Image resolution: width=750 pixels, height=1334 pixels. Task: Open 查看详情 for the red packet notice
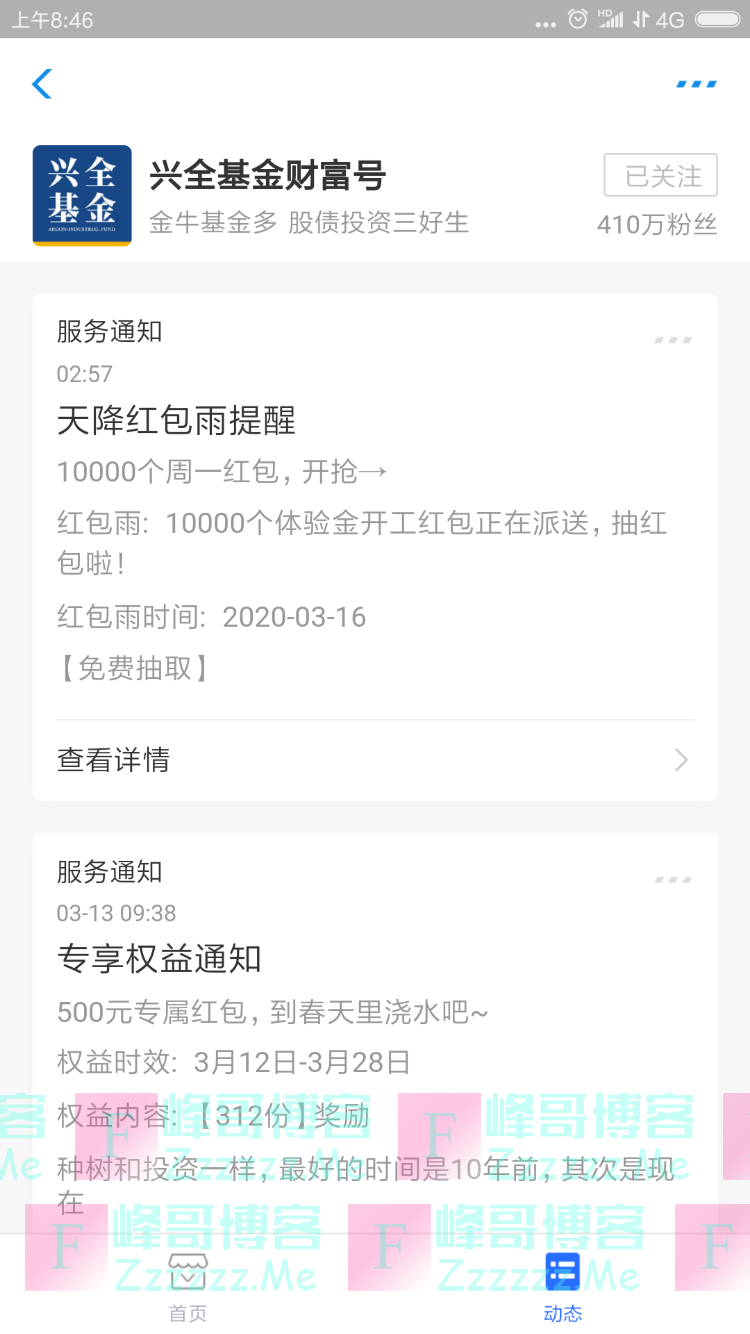coord(375,760)
